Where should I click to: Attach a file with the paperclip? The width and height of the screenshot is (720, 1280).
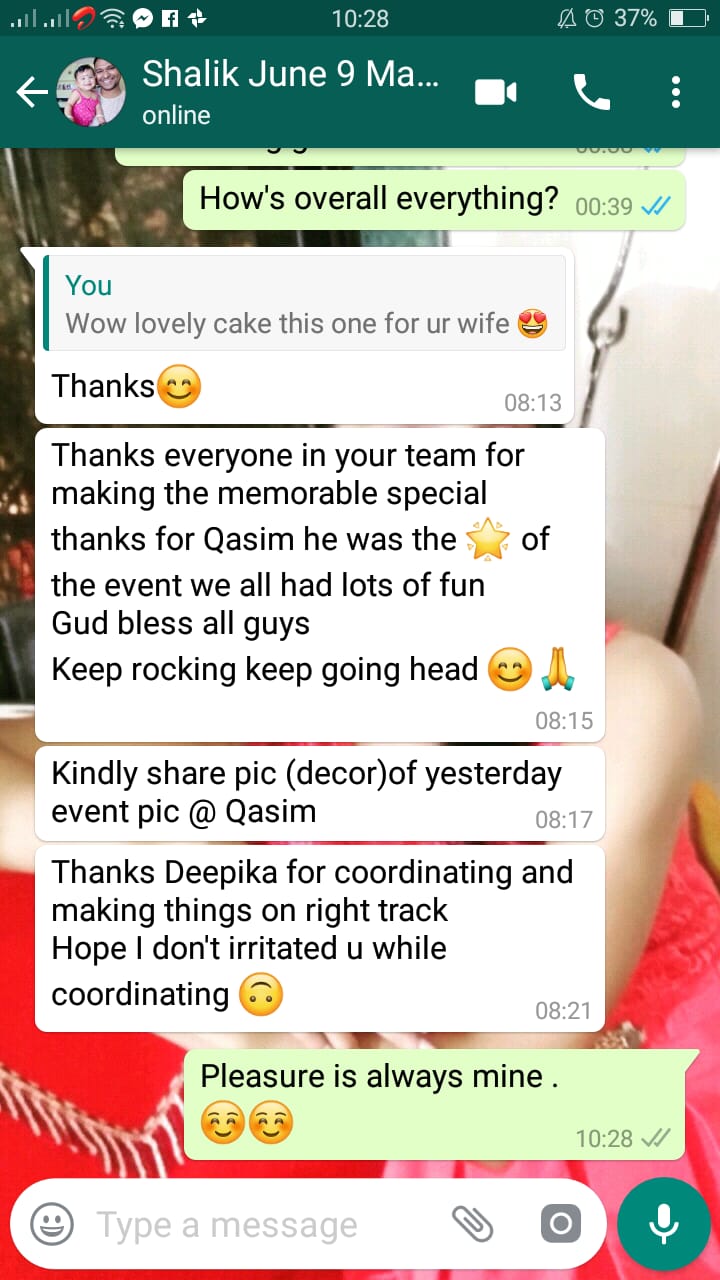tap(472, 1223)
